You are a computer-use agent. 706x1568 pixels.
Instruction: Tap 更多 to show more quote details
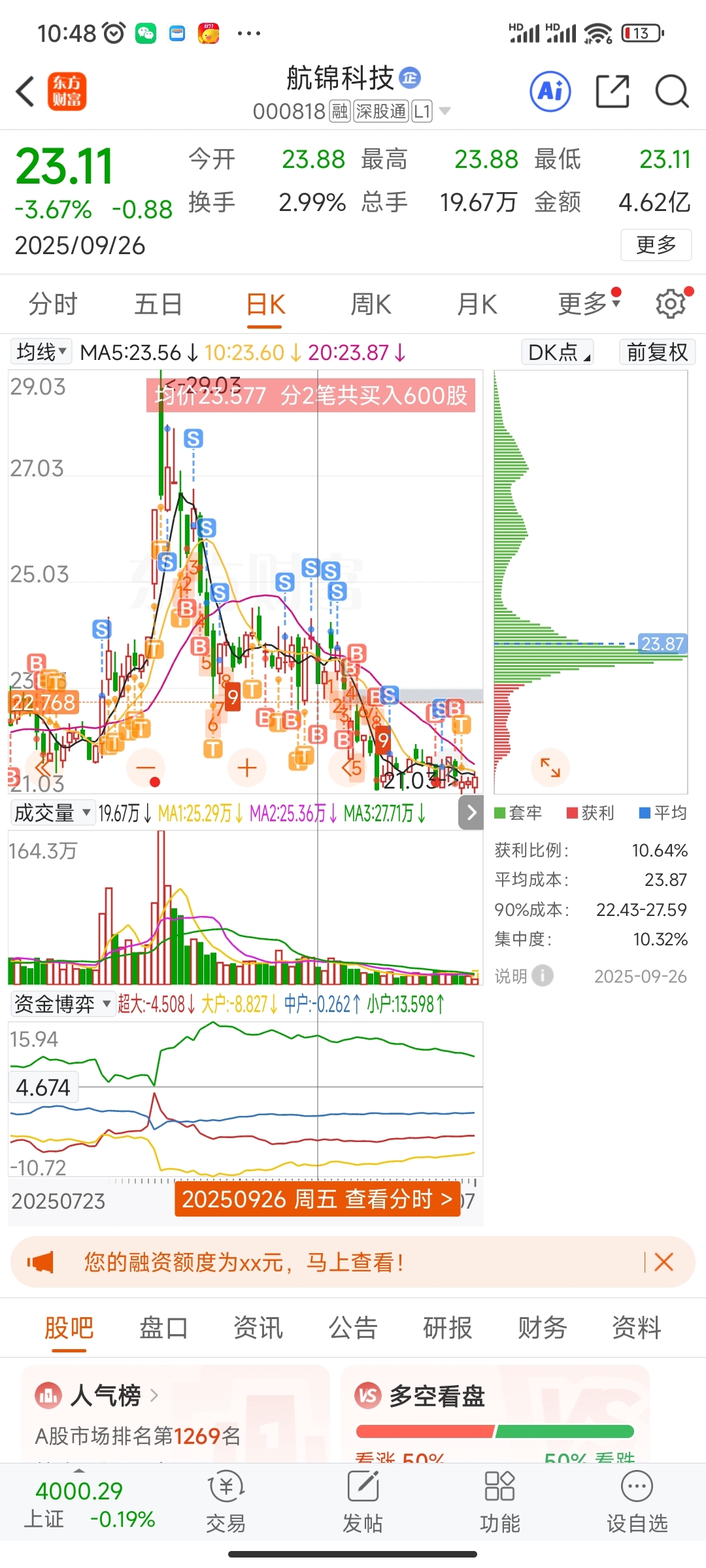pyautogui.click(x=656, y=245)
